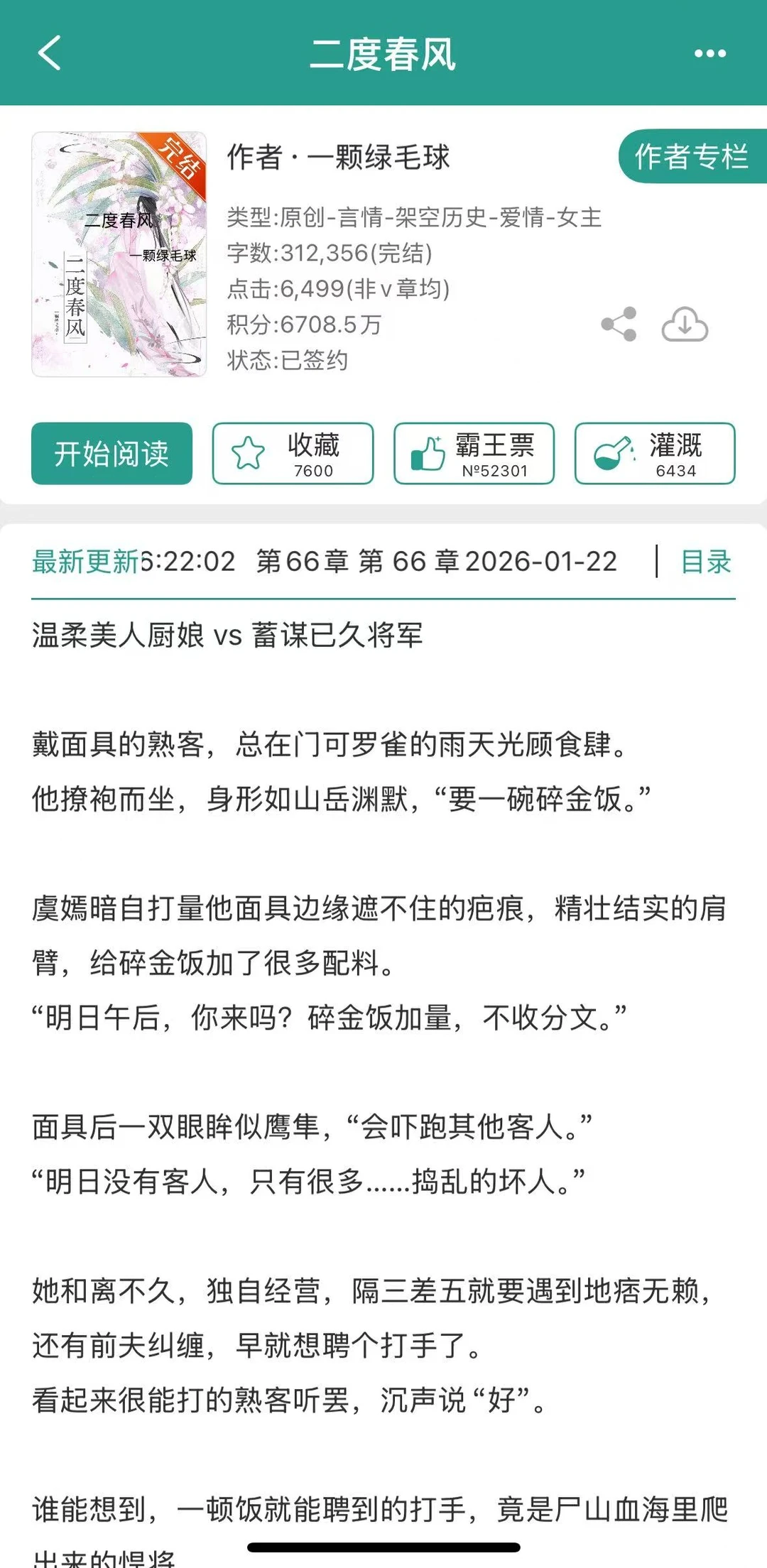Tap the share icon

click(x=617, y=325)
